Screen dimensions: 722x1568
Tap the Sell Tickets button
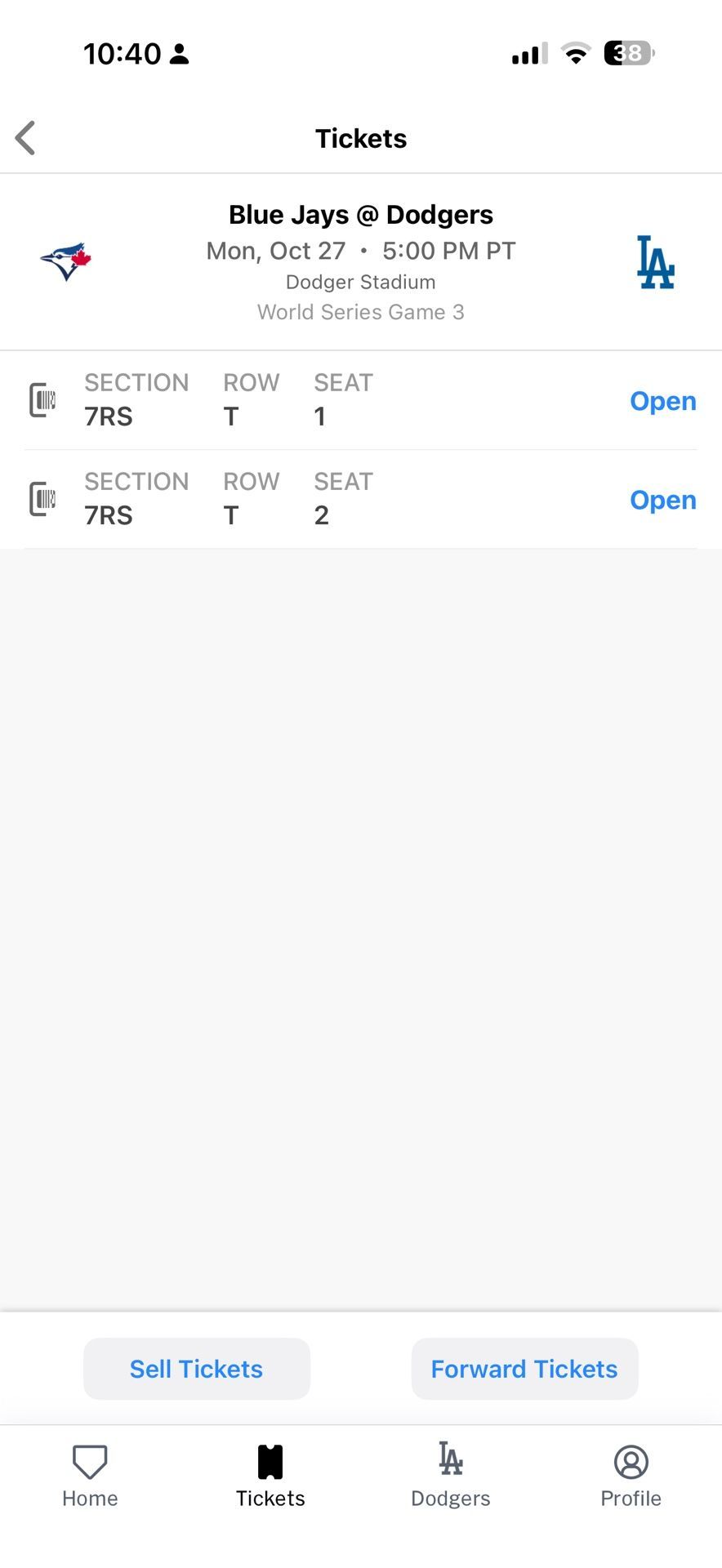pos(196,1369)
